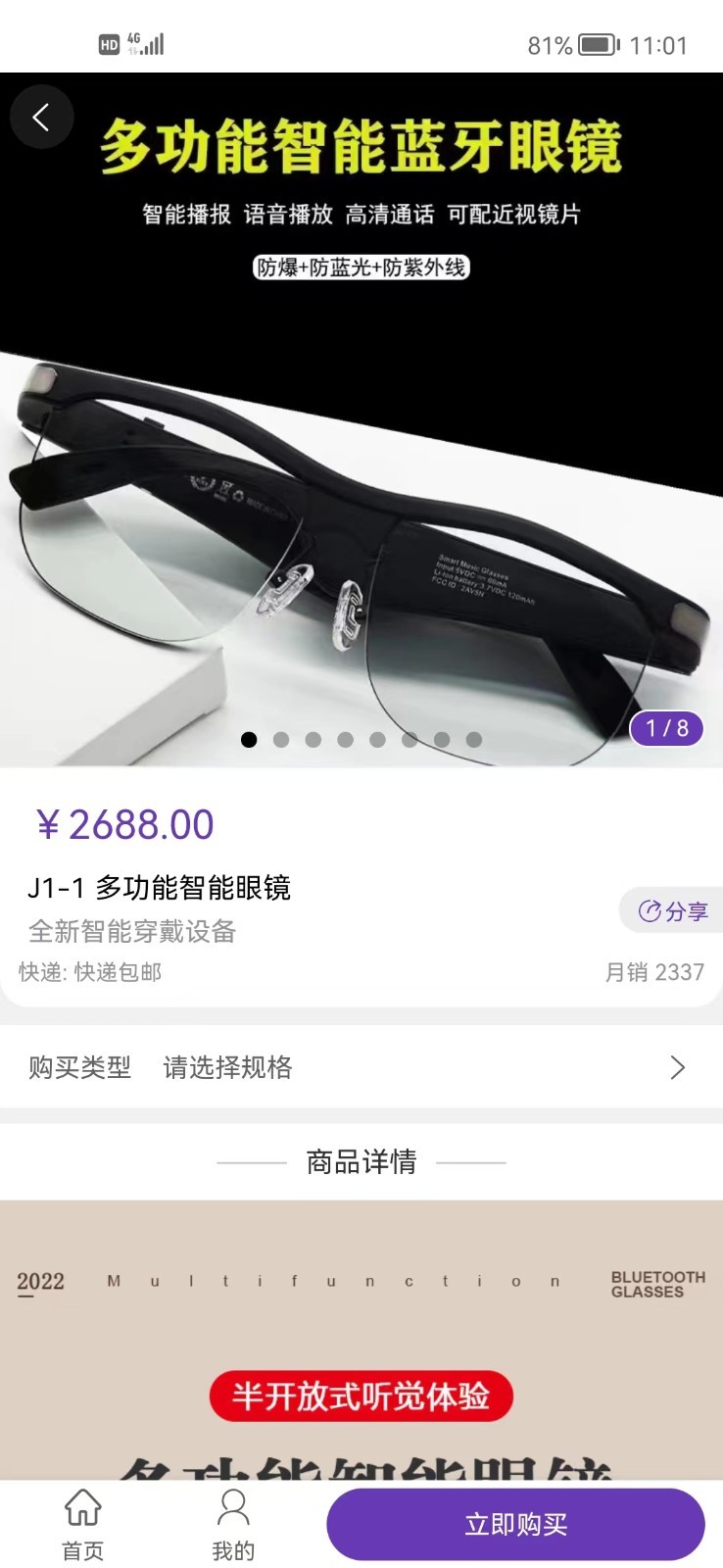Open 购买类型 spec selection row
Image resolution: width=723 pixels, height=1568 pixels.
pyautogui.click(x=361, y=1067)
